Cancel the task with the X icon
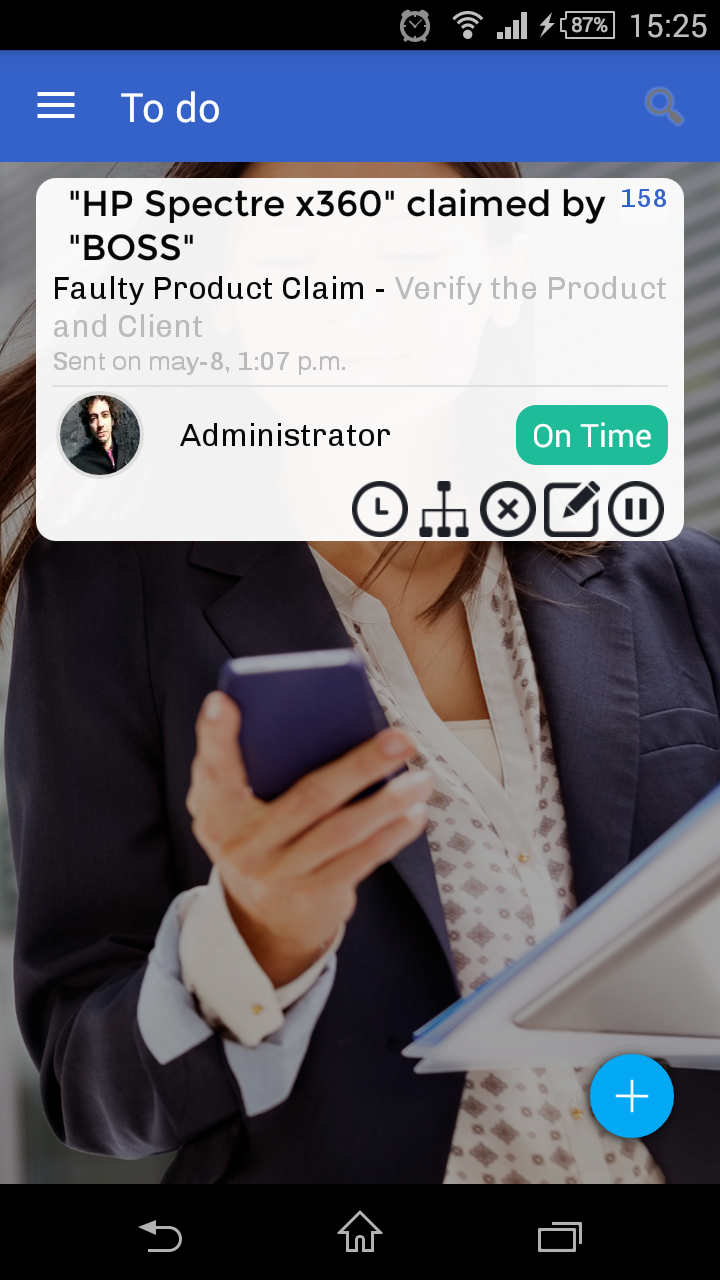 tap(508, 509)
